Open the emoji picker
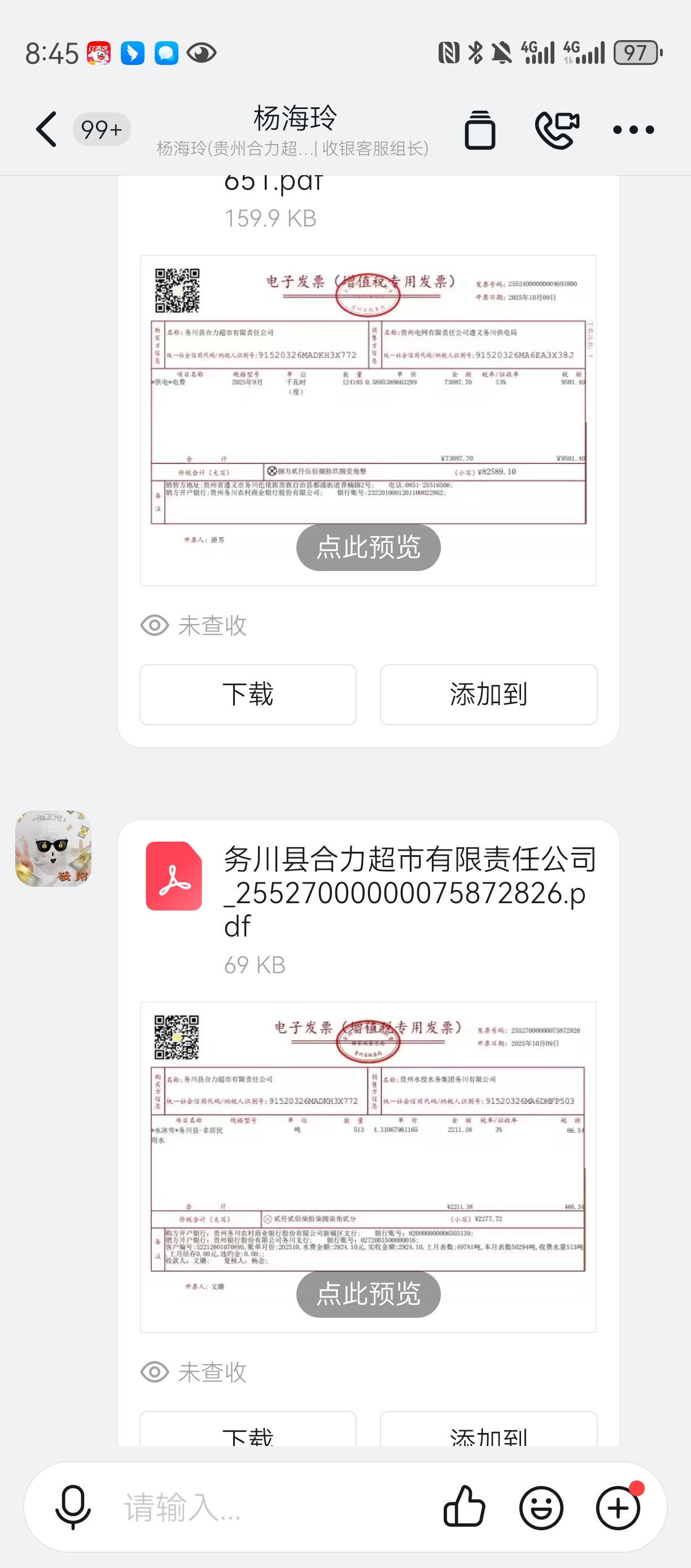Viewport: 691px width, 1568px height. (541, 1507)
